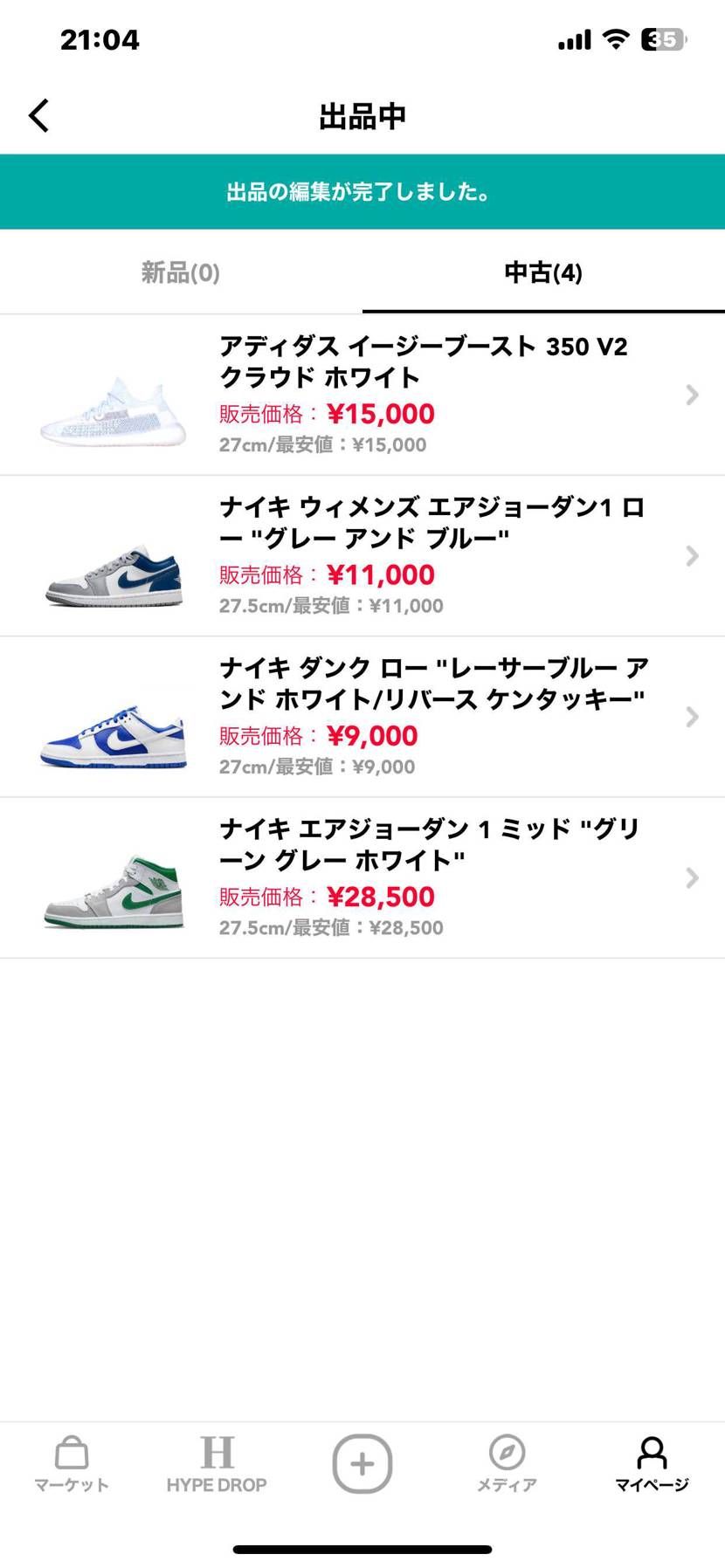Expand the Yeezy Boost 350 V2 listing chevron
The image size is (725, 1568).
tap(691, 395)
